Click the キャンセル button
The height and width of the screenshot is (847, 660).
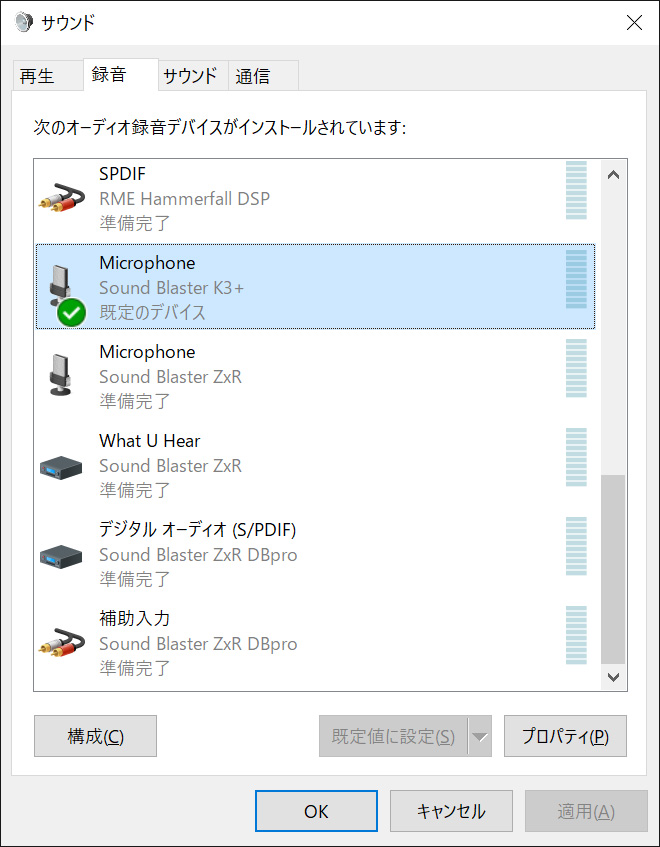click(x=451, y=811)
